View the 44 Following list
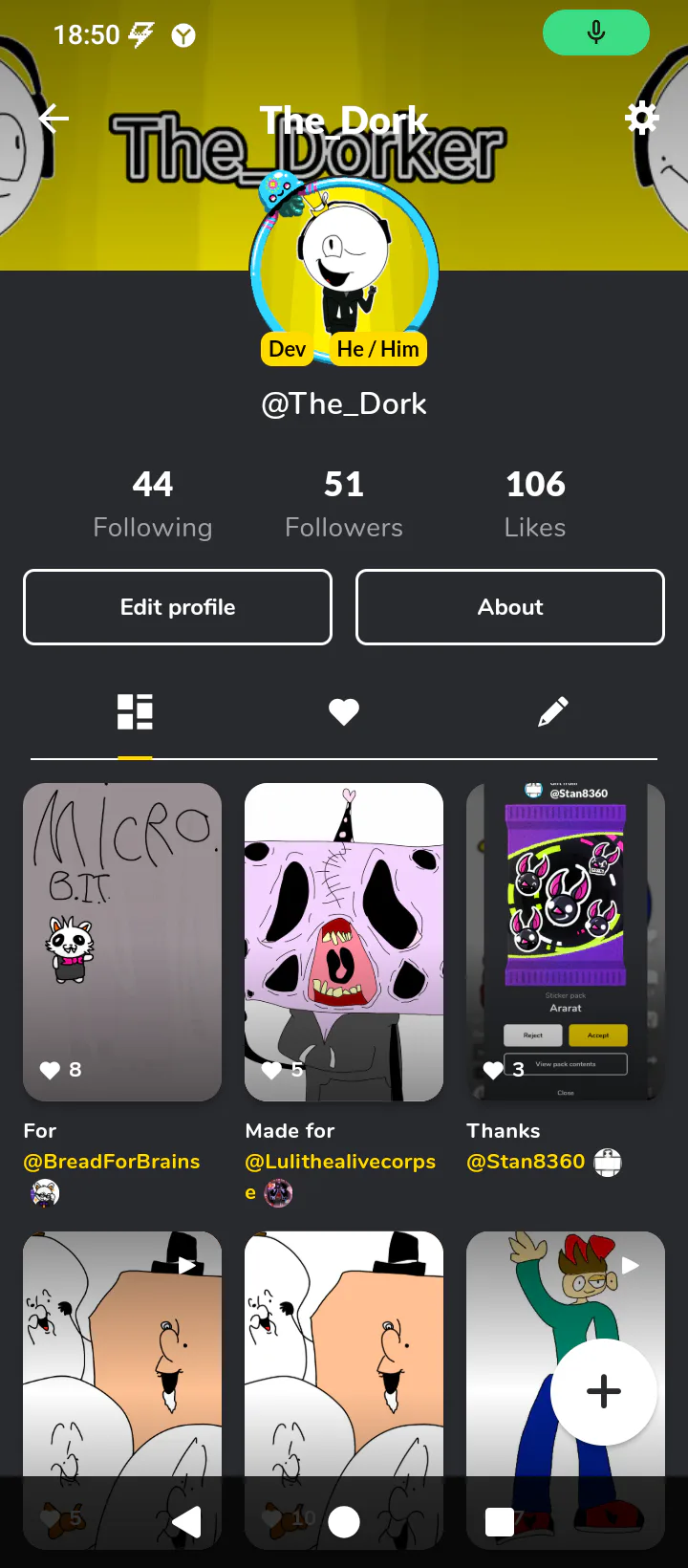The image size is (688, 1568). (x=153, y=504)
